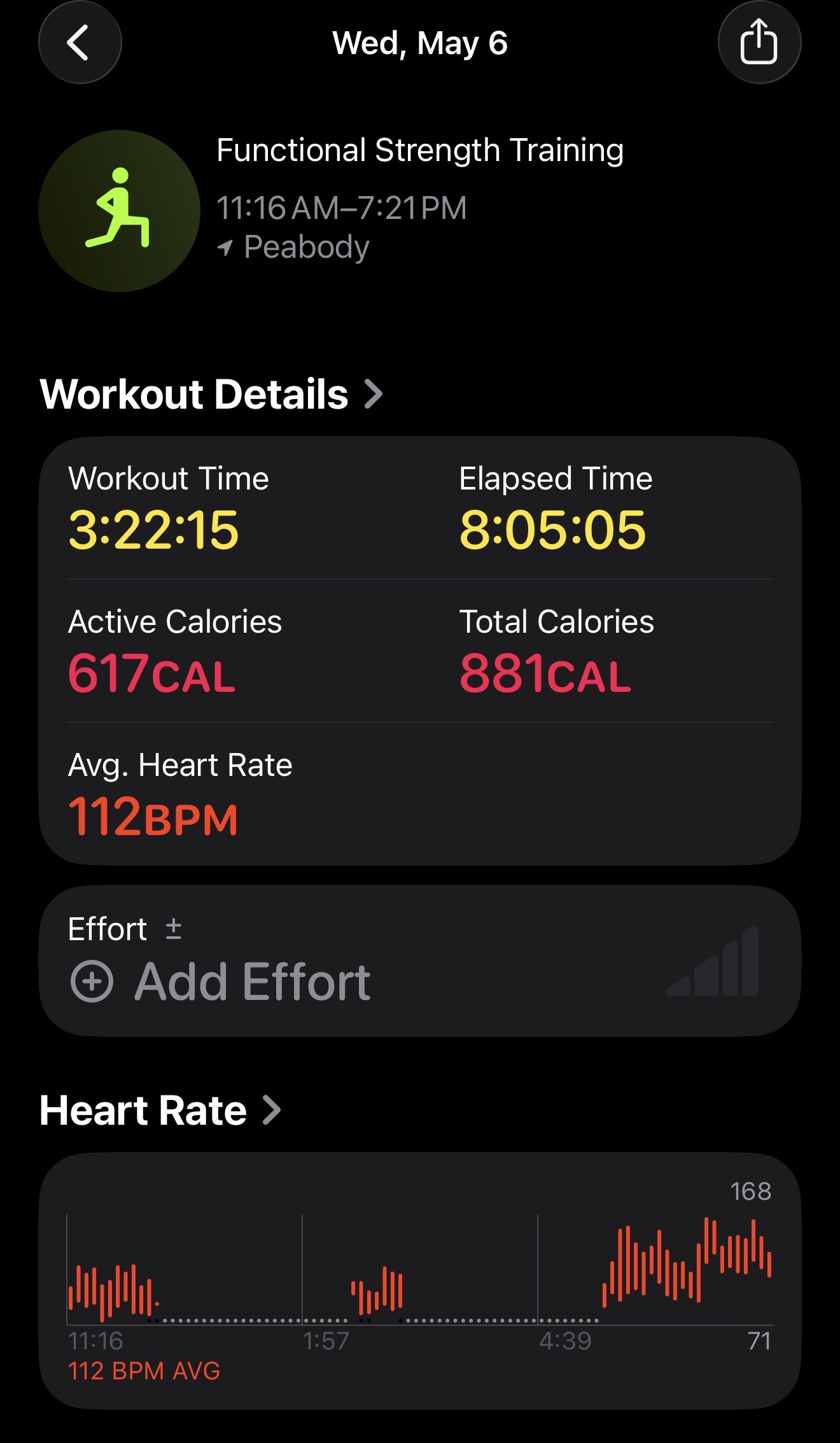The width and height of the screenshot is (840, 1443).
Task: Open the Heart Rate details
Action: [x=160, y=1110]
